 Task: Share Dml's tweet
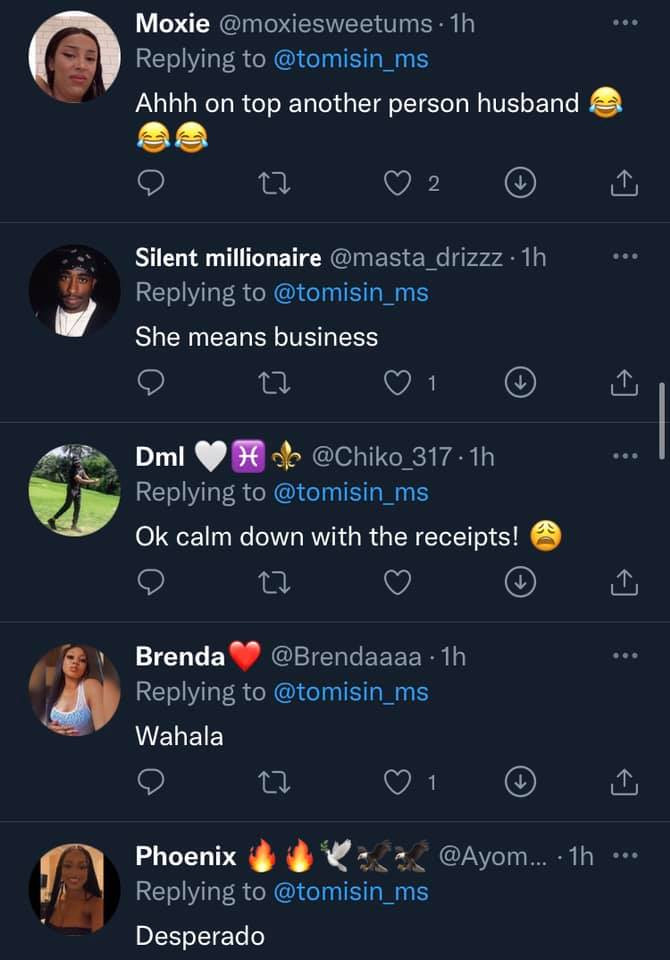(623, 582)
